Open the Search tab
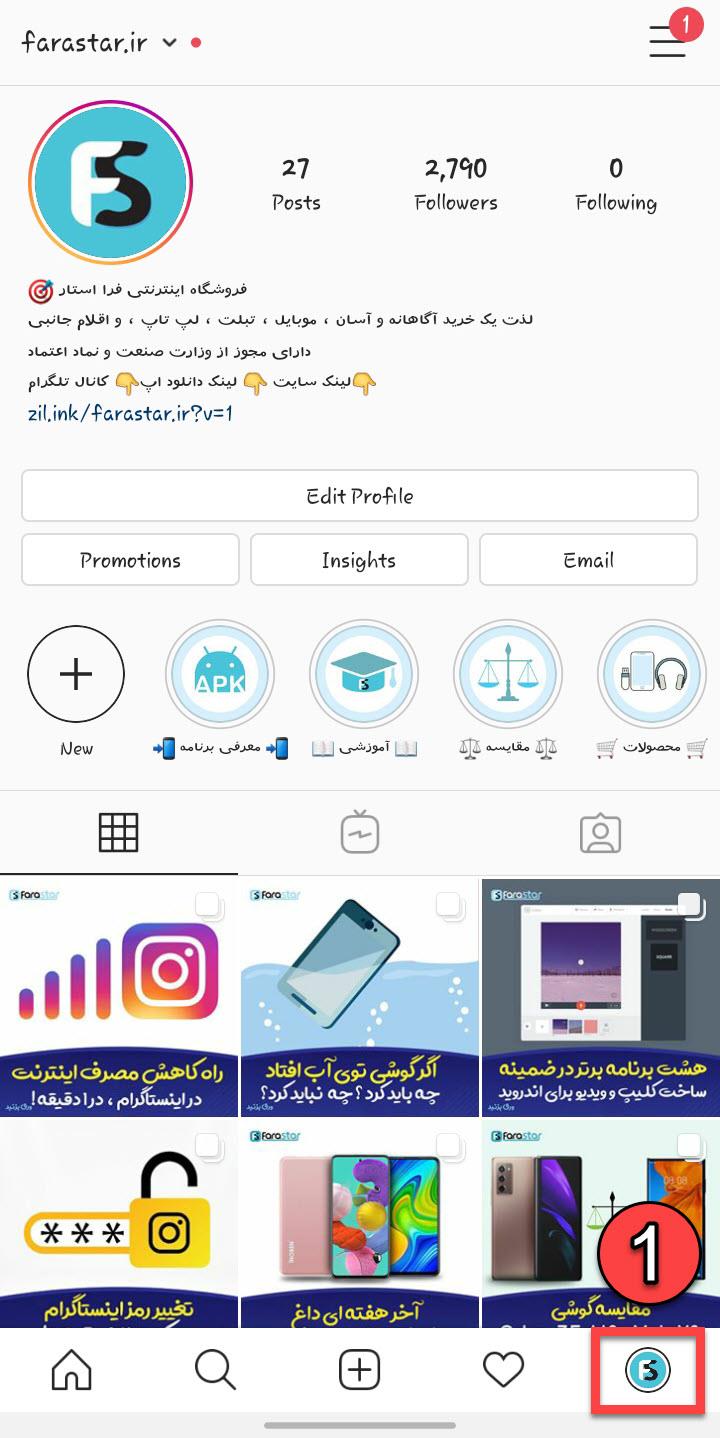This screenshot has width=720, height=1438. (215, 1370)
